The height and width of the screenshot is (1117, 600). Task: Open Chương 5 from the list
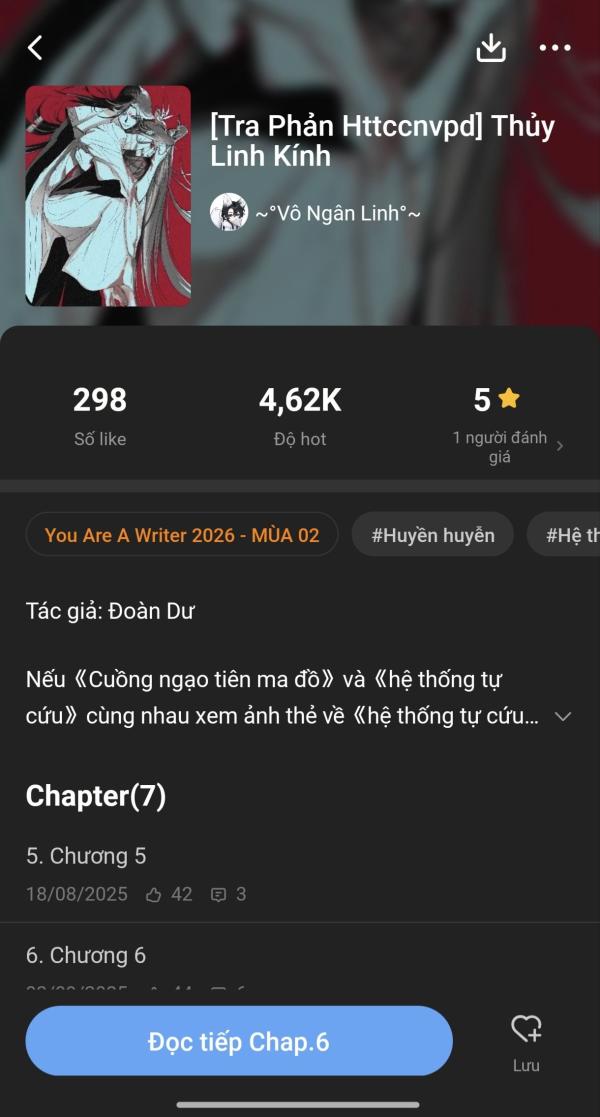click(300, 873)
